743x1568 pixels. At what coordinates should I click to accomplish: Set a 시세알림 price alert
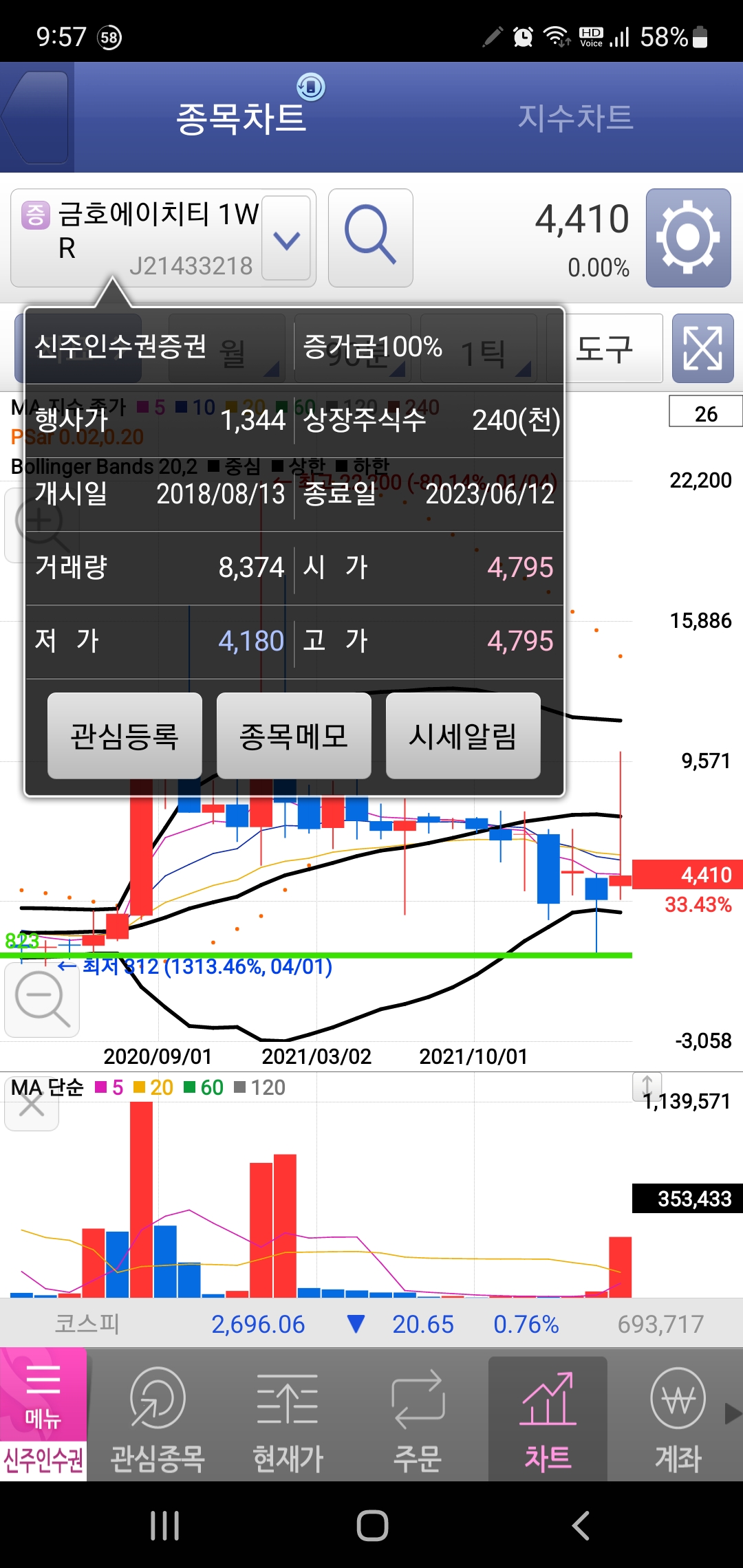pos(463,736)
